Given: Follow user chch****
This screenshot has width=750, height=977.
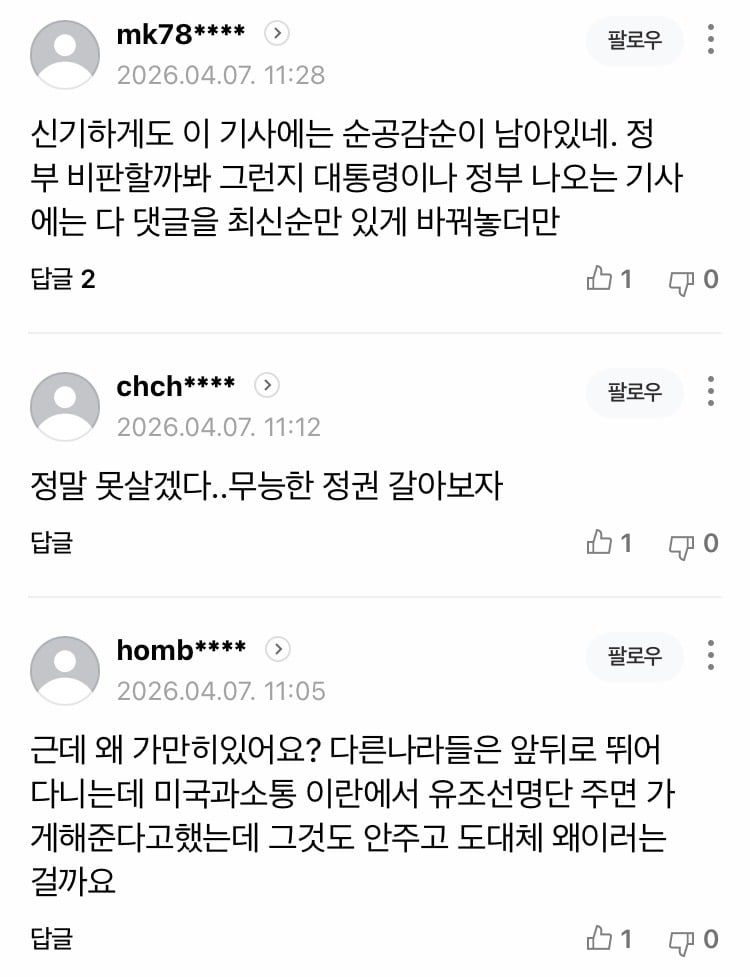Looking at the screenshot, I should (635, 391).
